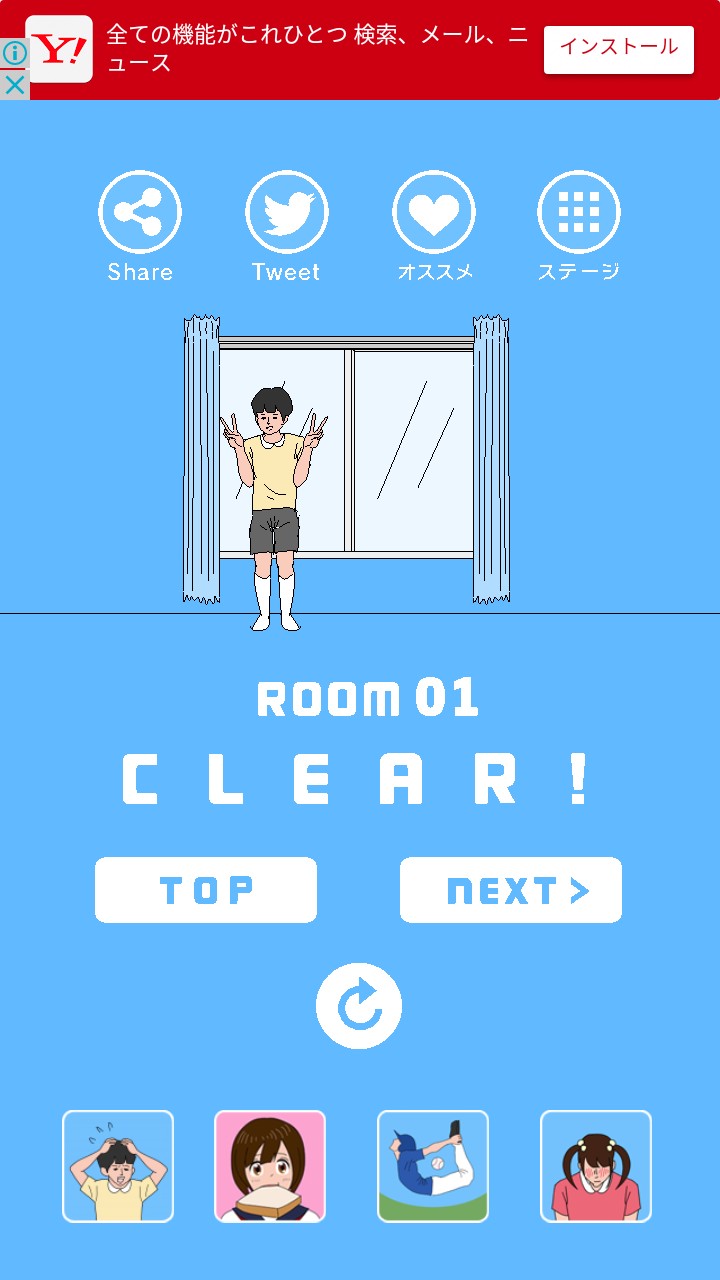Tap the Share icon
Screen dimensions: 720x1280
140,212
